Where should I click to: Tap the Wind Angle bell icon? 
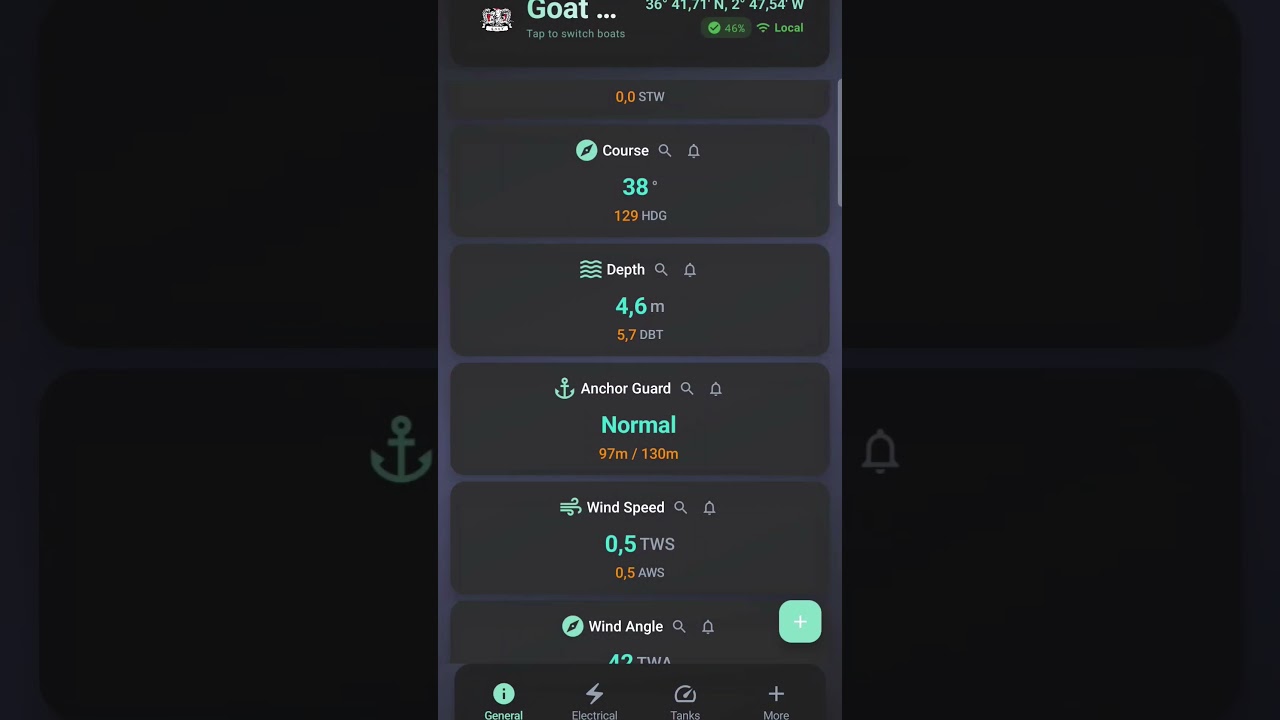click(707, 627)
